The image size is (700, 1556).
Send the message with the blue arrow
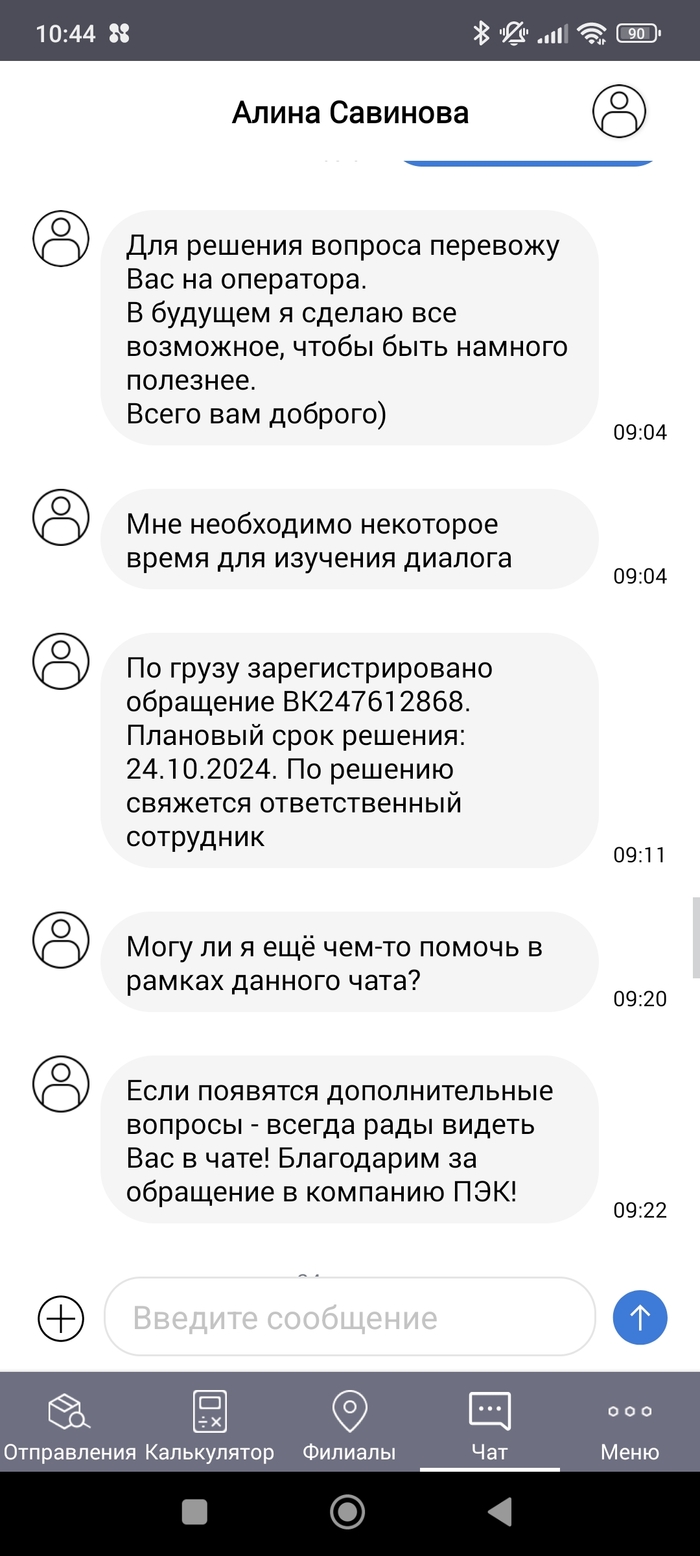coord(639,1317)
